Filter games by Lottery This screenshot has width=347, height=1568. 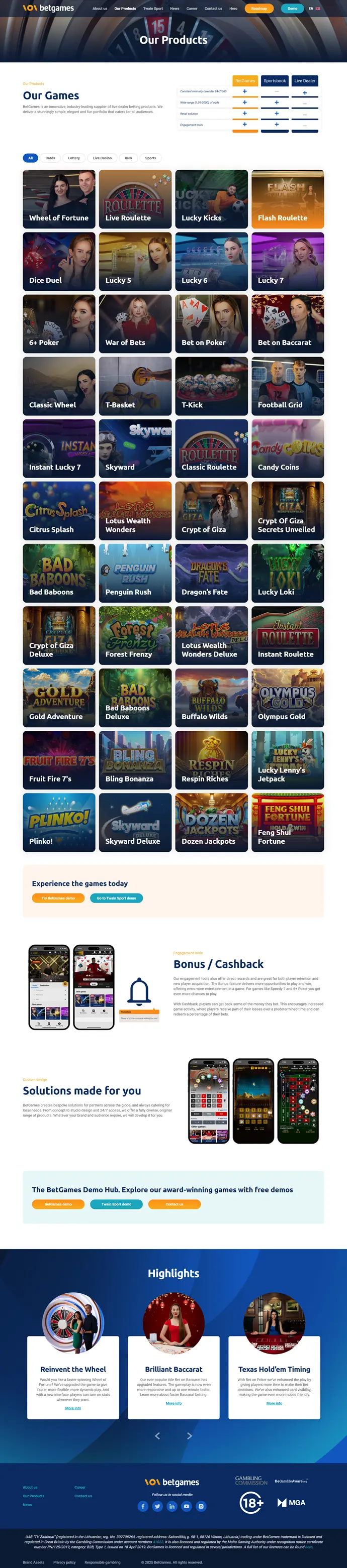pyautogui.click(x=74, y=158)
